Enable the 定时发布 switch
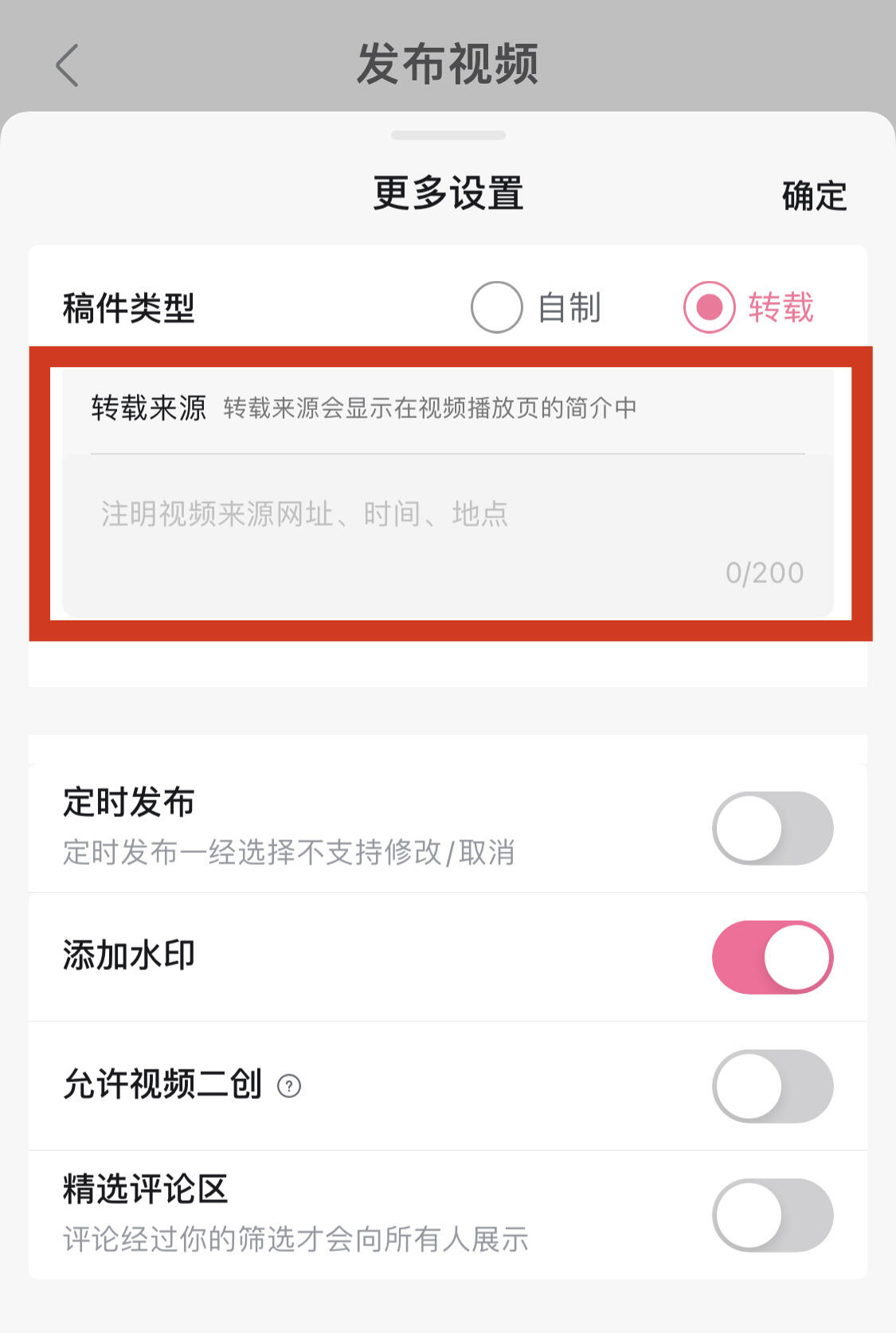Viewport: 896px width, 1333px height. [773, 828]
